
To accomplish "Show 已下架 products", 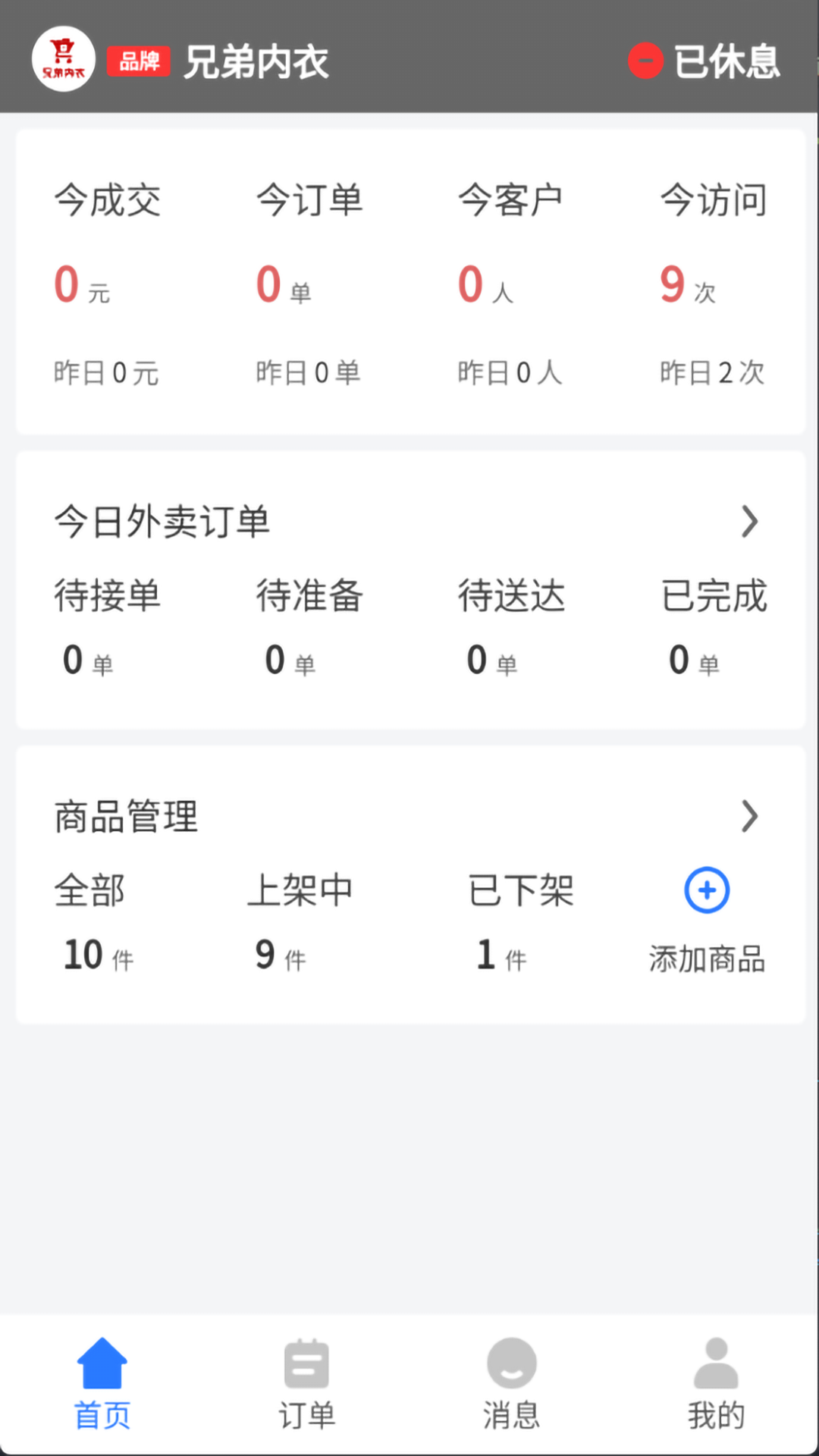I will [520, 921].
